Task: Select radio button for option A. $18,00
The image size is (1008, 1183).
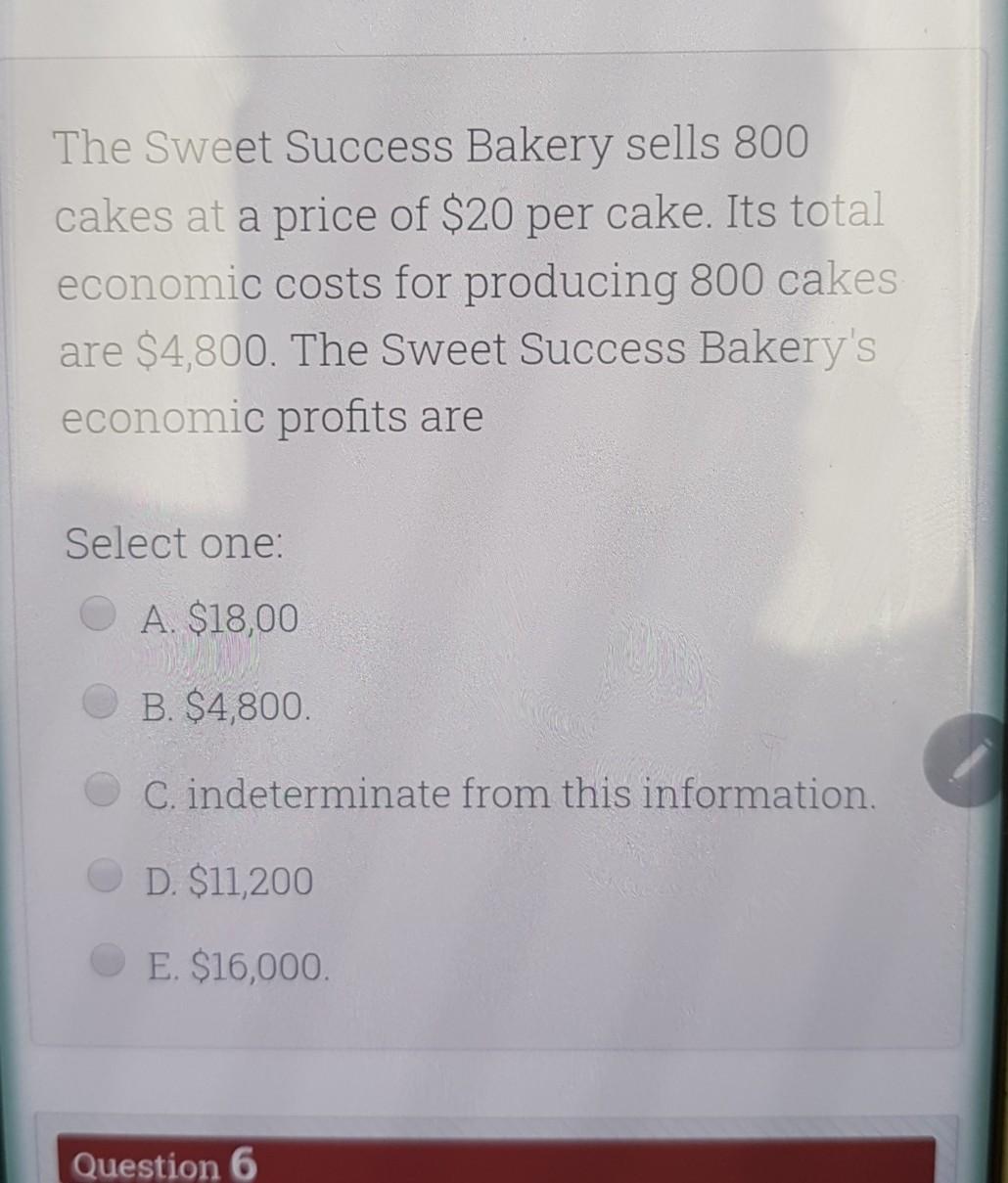Action: (x=99, y=613)
